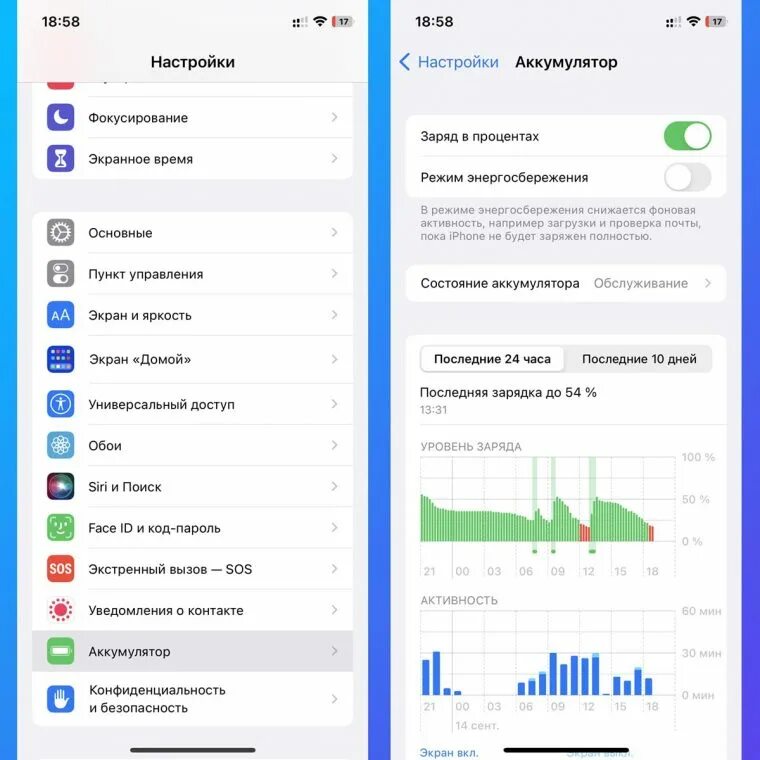Enable Режим энергосбережения

[687, 177]
